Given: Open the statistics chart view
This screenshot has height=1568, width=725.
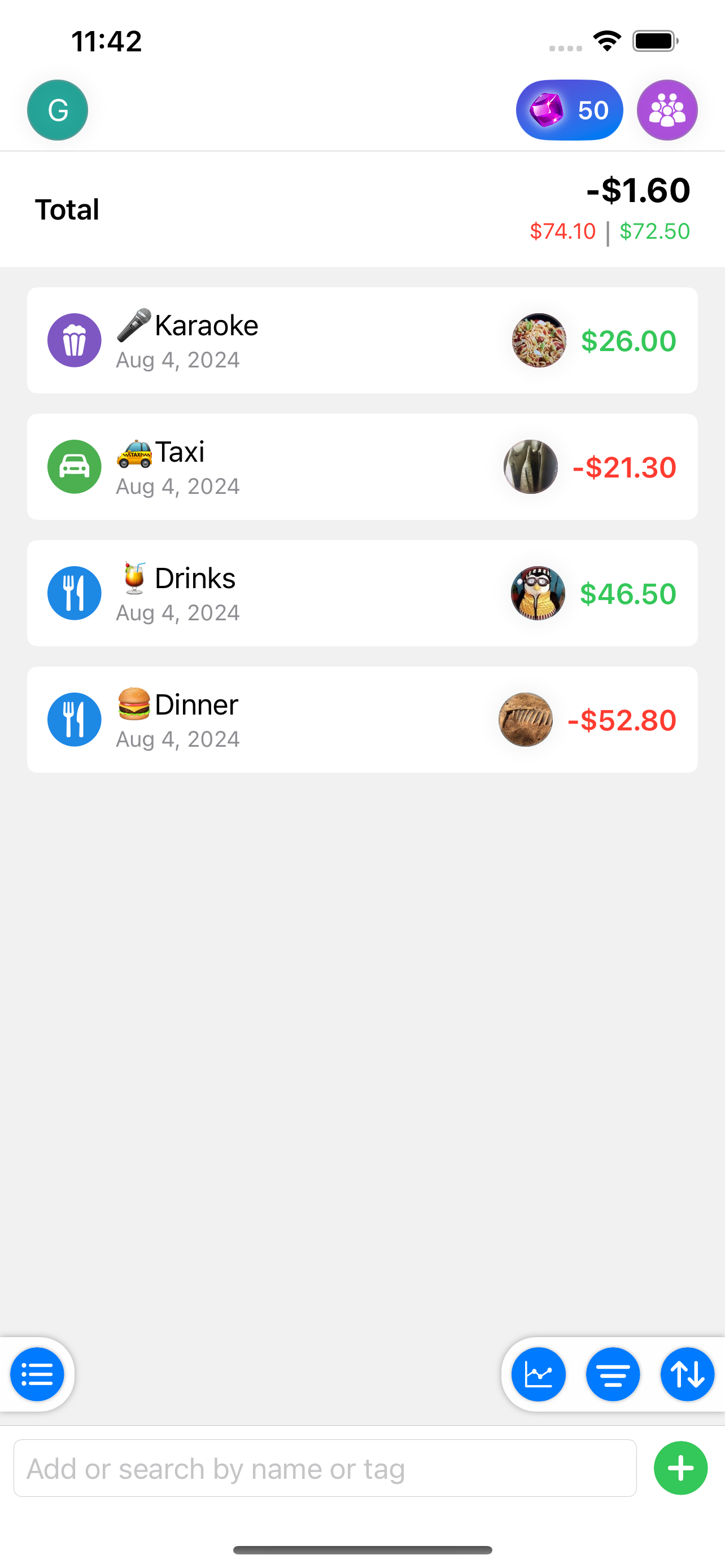Looking at the screenshot, I should click(x=538, y=1374).
